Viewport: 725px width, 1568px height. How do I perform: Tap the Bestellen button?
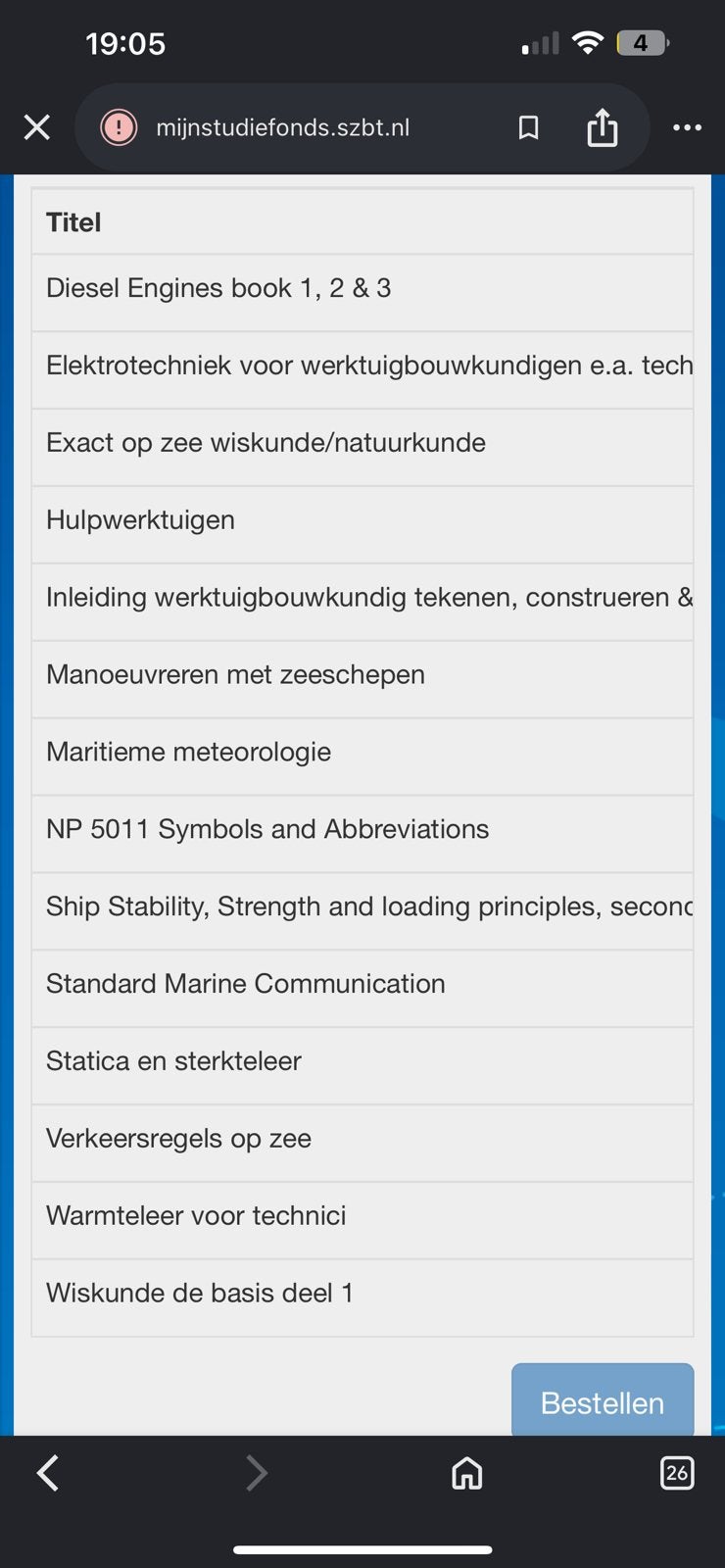pyautogui.click(x=603, y=1400)
